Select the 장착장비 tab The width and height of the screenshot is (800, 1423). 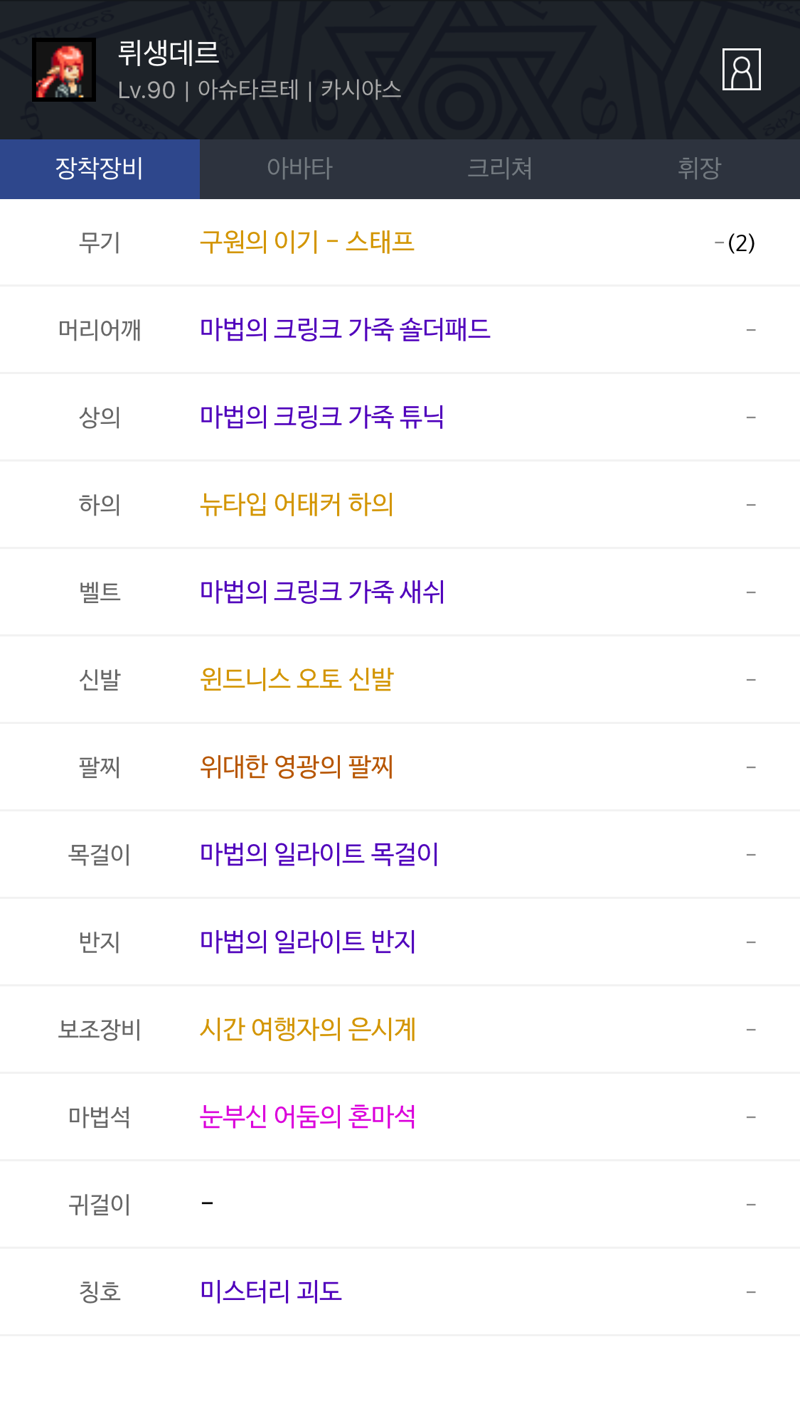99,168
